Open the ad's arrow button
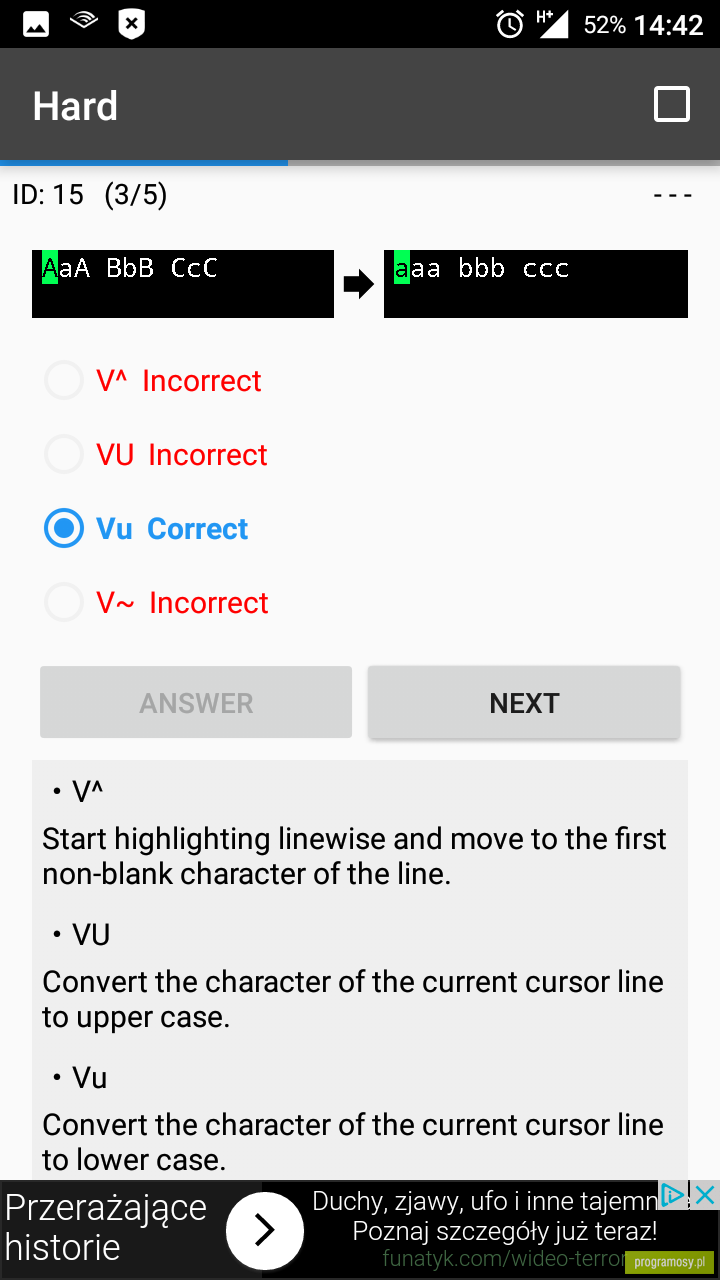 pos(264,1230)
